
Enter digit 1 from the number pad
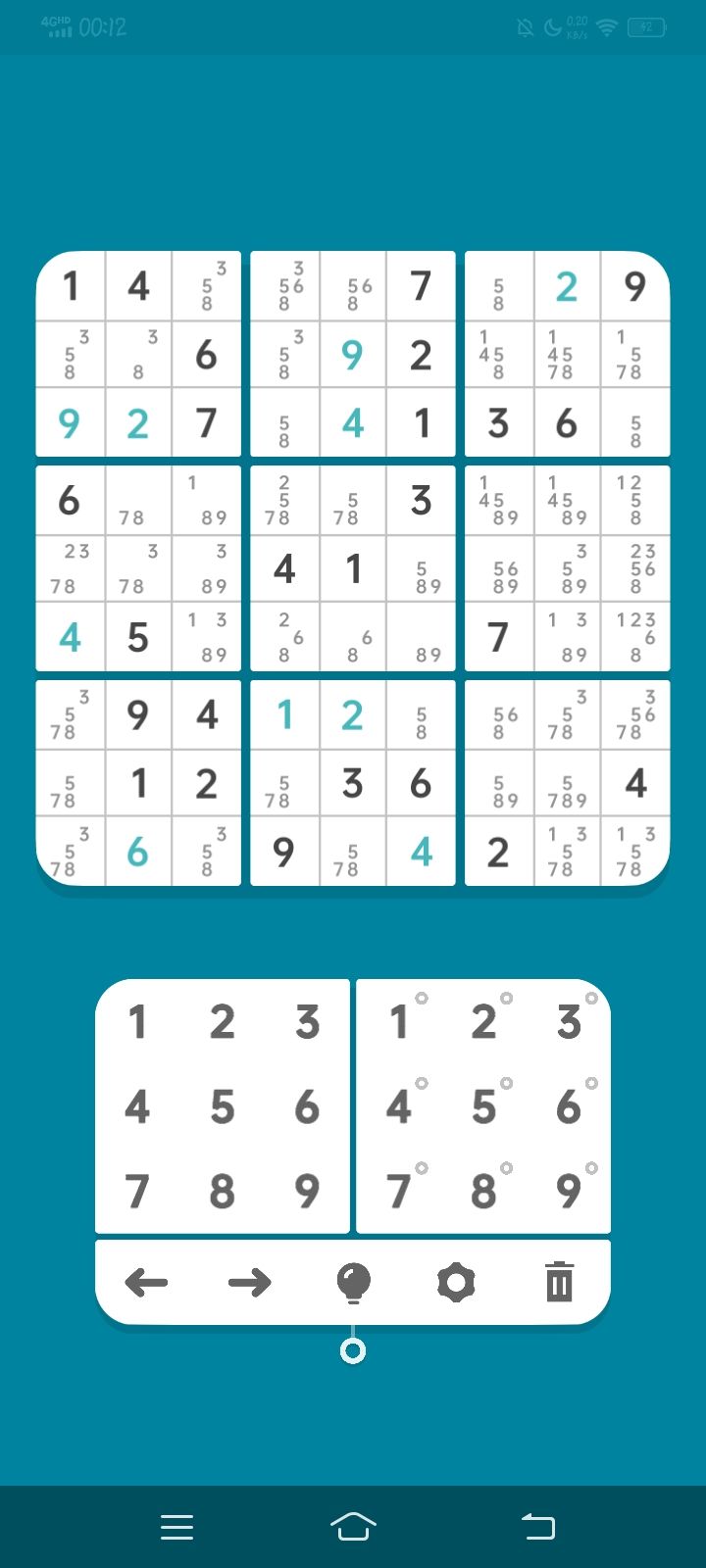tap(136, 1022)
